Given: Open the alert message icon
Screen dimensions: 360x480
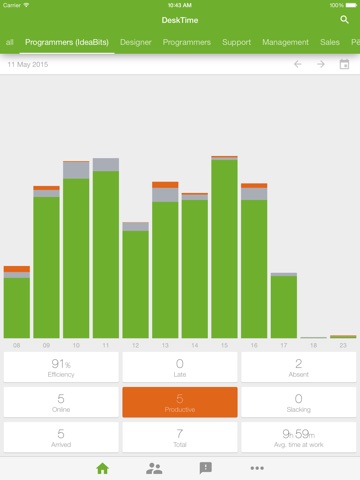Looking at the screenshot, I should pos(206,468).
